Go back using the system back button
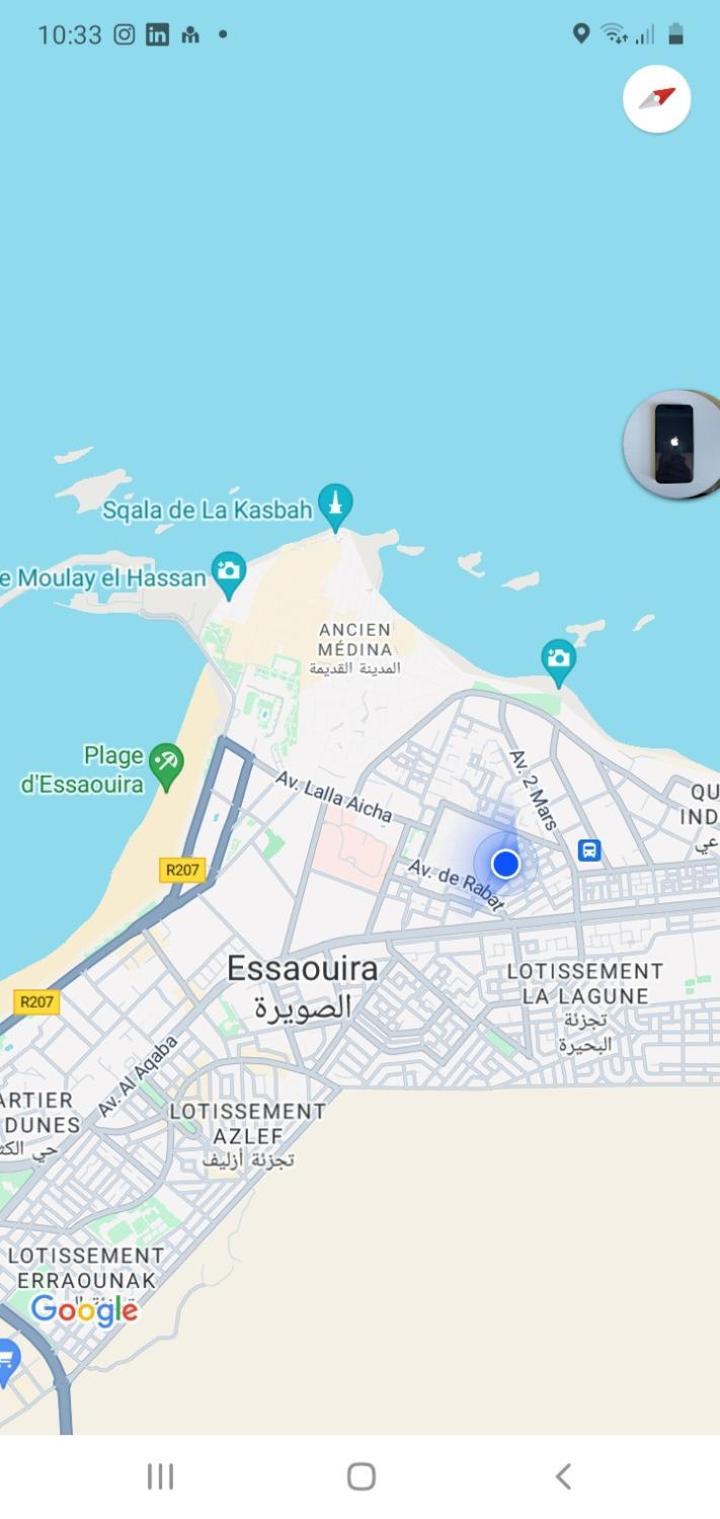 tap(563, 1476)
